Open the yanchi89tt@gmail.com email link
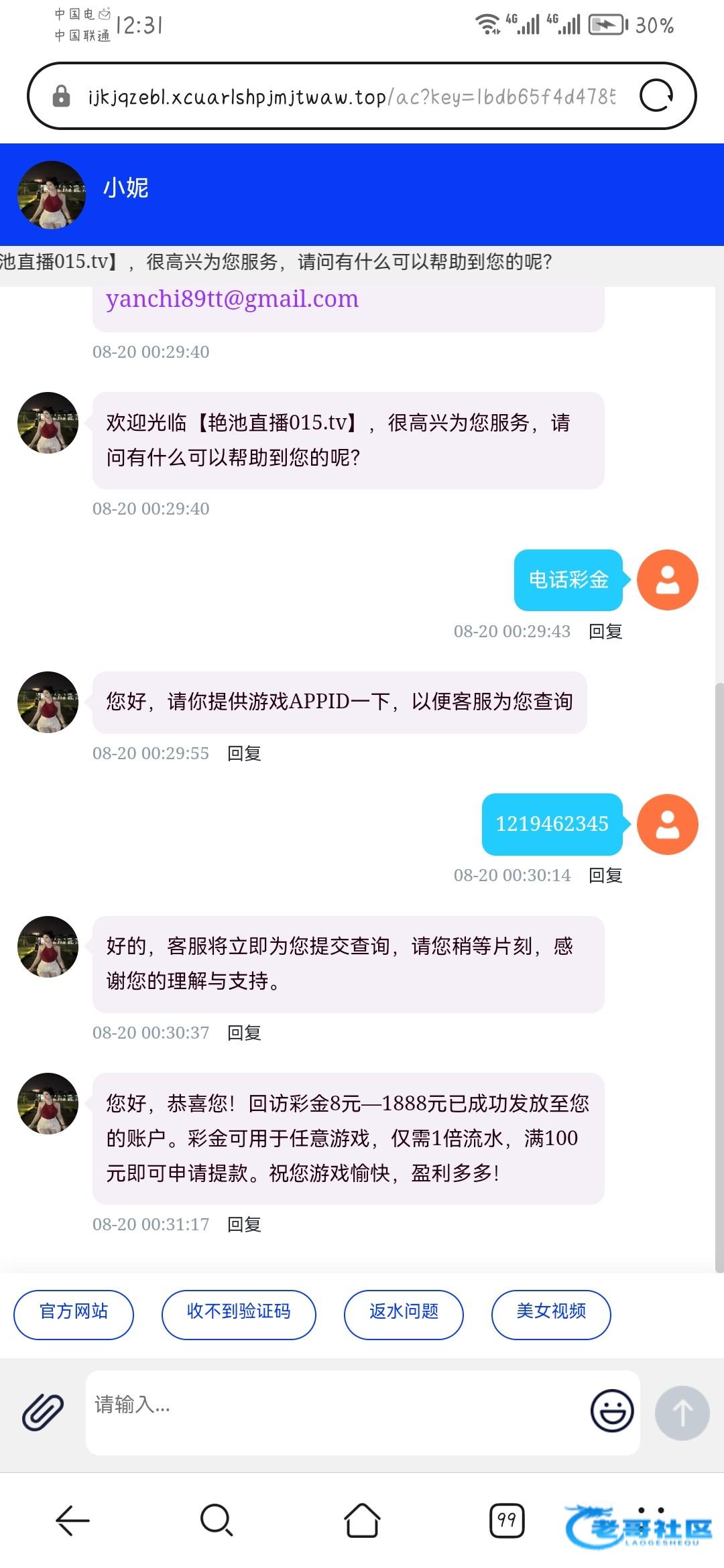724x1568 pixels. click(232, 298)
